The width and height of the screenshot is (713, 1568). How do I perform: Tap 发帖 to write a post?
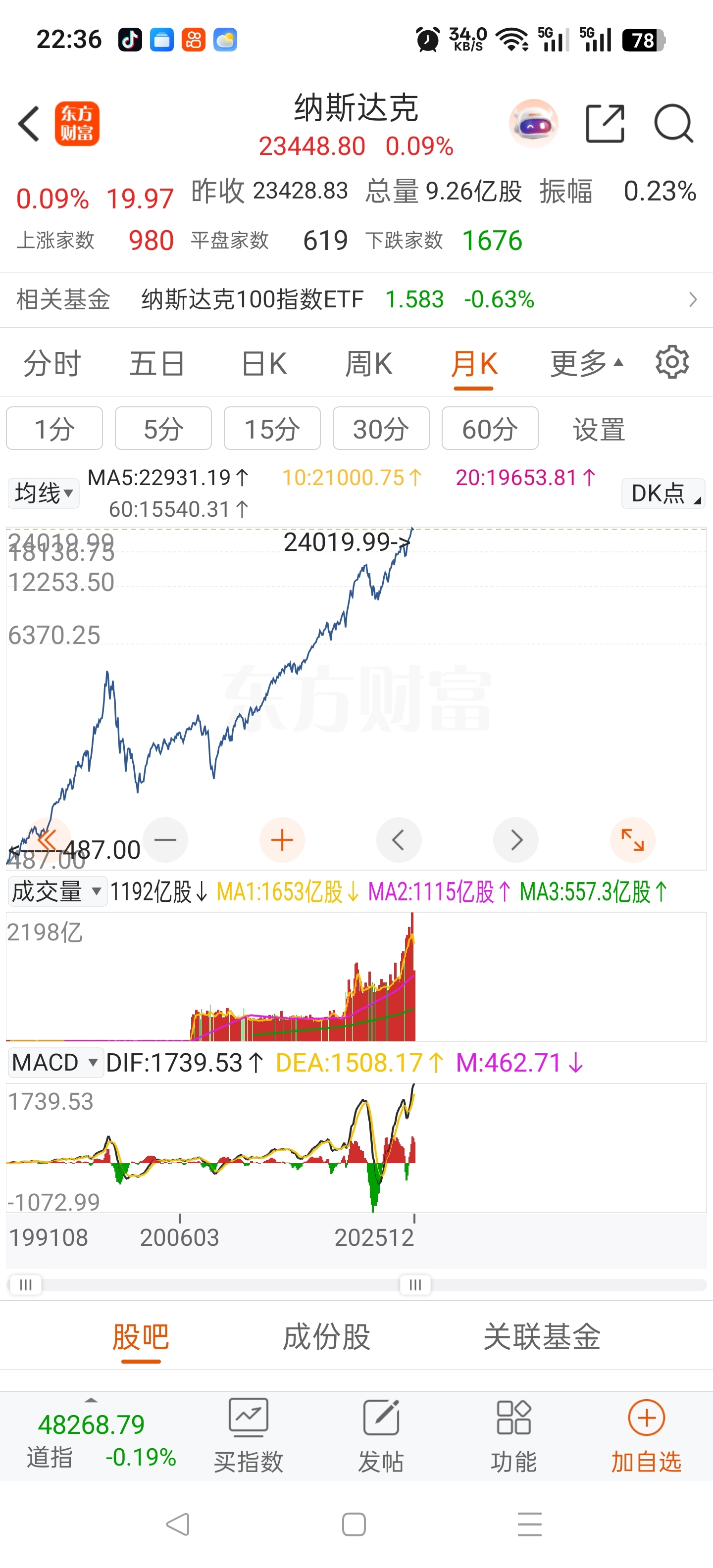pos(381,1435)
